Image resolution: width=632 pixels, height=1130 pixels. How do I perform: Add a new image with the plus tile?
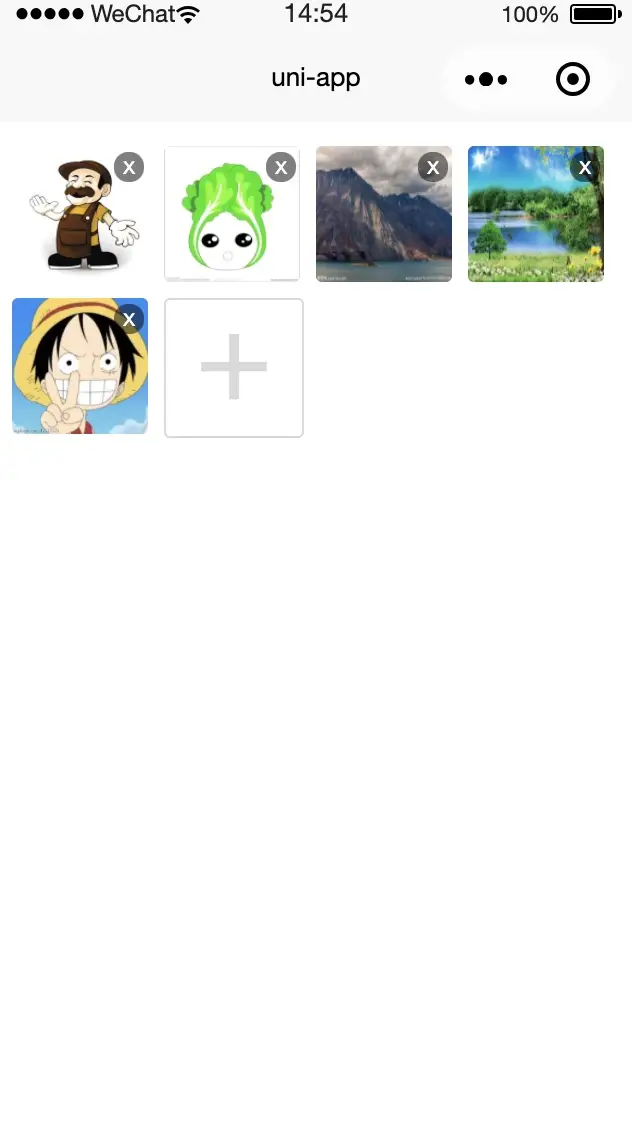tap(234, 367)
